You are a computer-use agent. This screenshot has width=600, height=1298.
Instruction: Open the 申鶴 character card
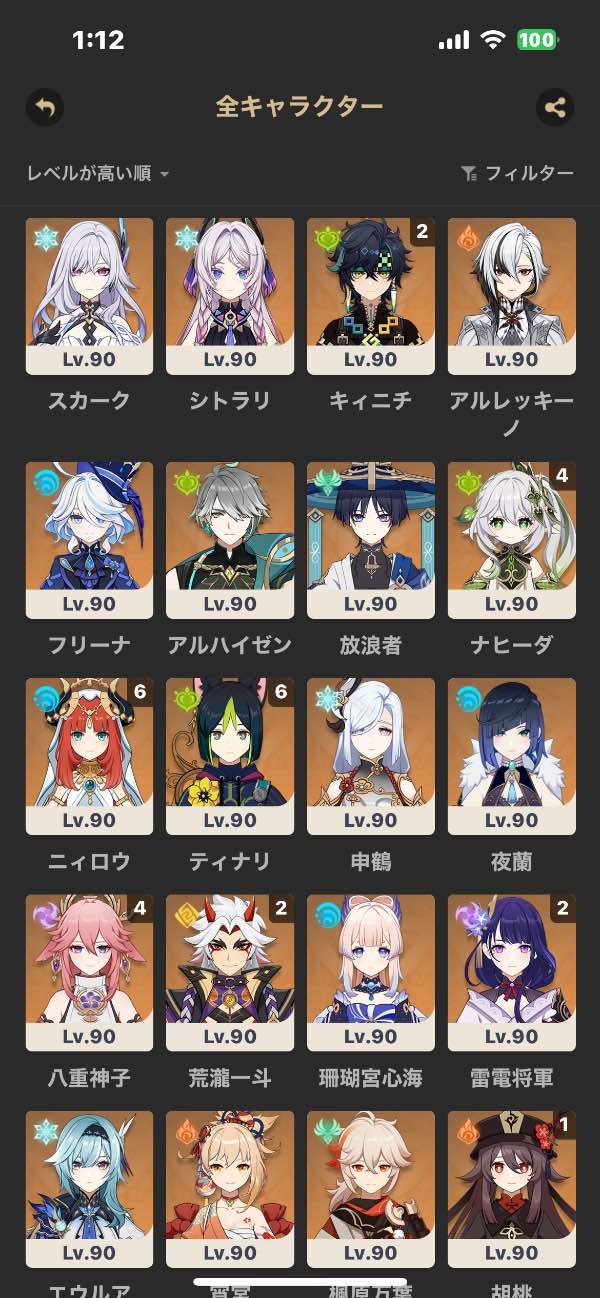click(x=371, y=756)
